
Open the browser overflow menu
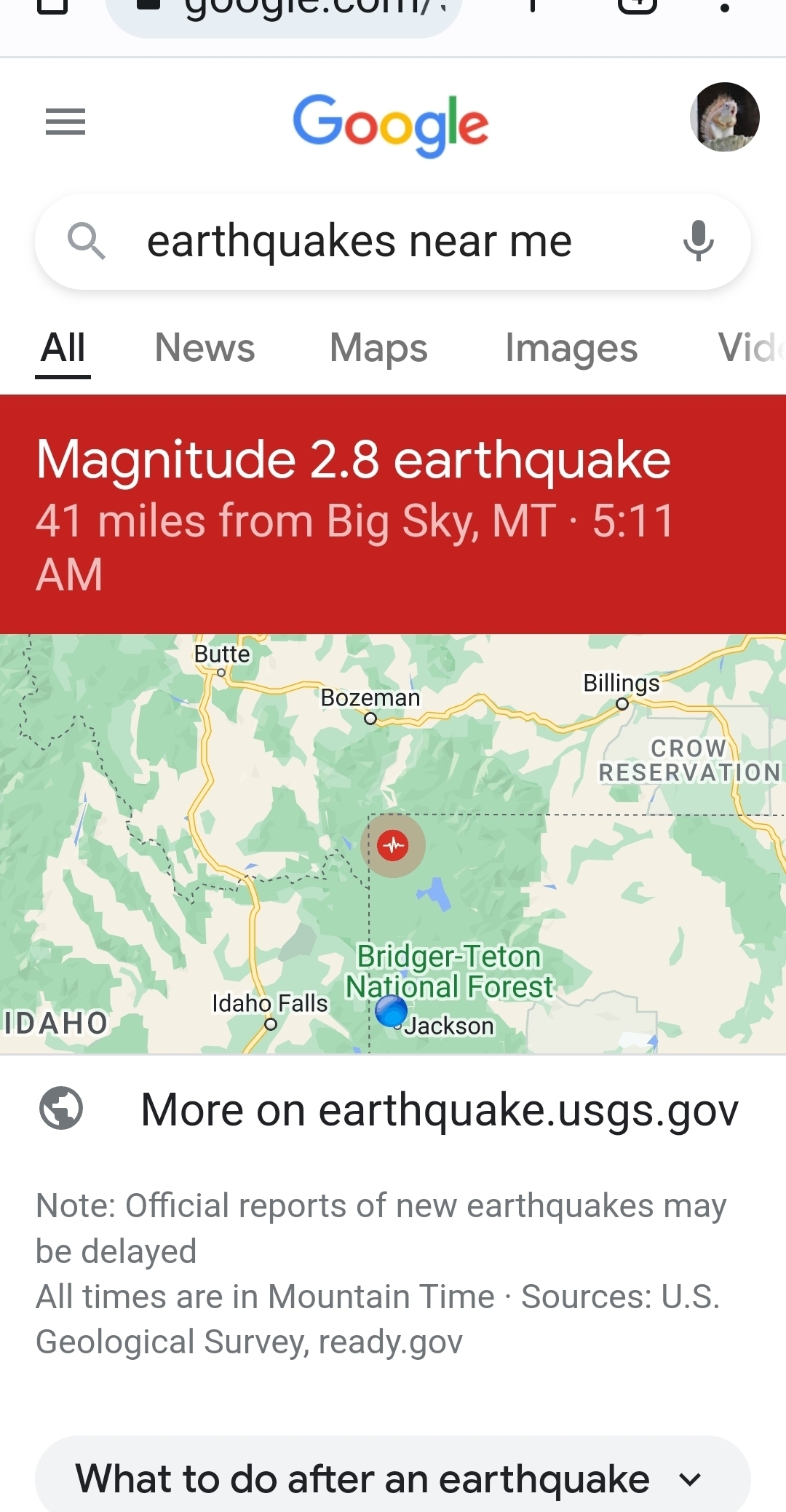pyautogui.click(x=724, y=7)
